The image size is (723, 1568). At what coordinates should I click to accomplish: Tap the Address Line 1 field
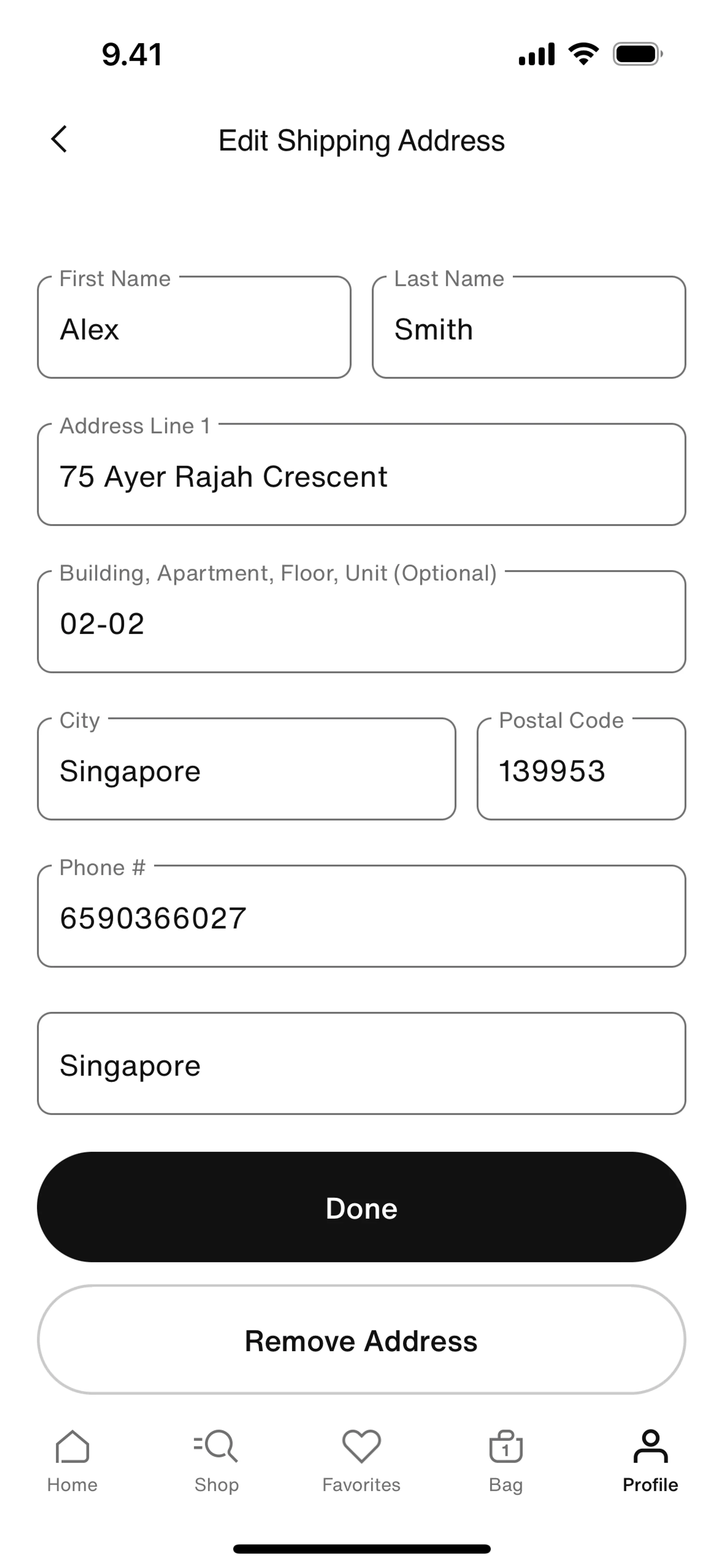[x=361, y=476]
